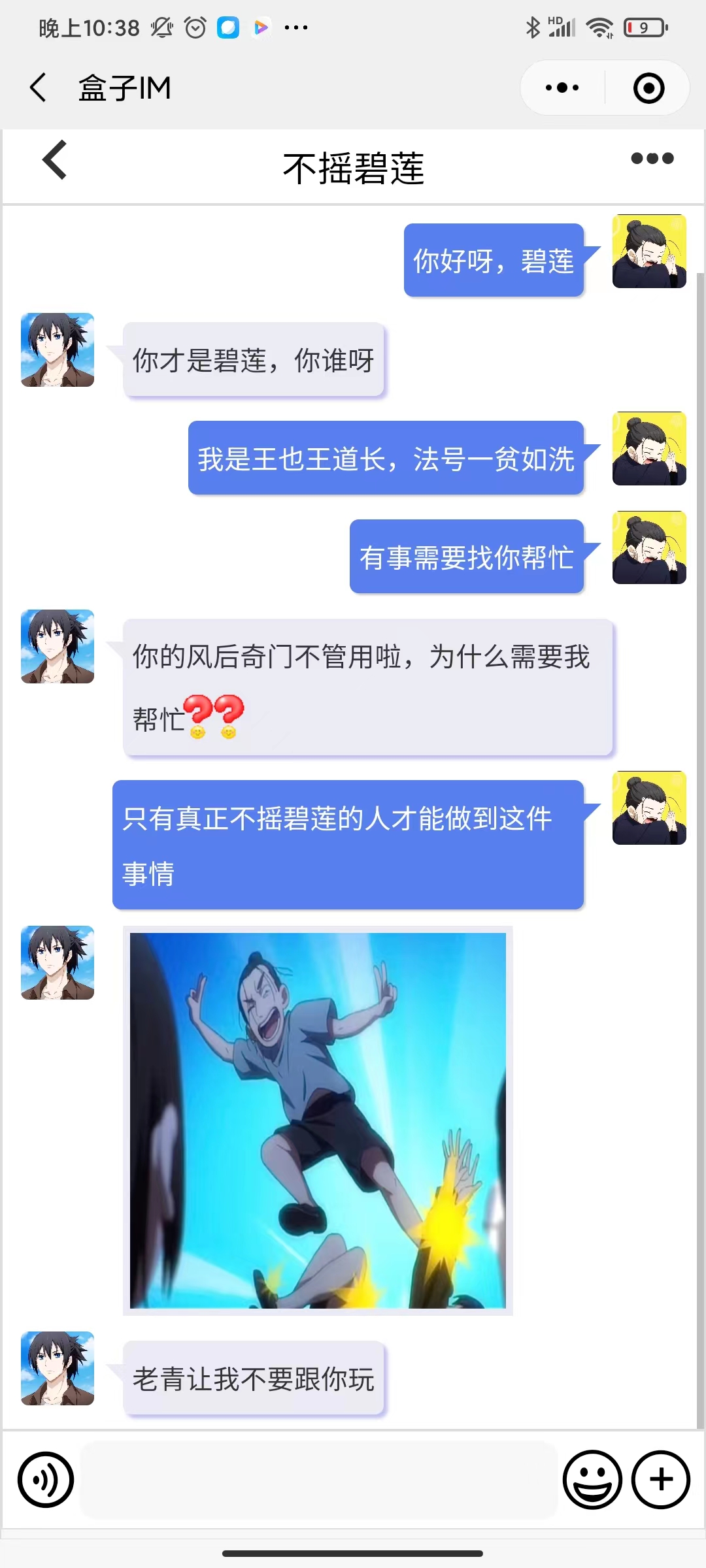Open the emoji picker
Screen dimensions: 706x1568
tap(592, 1480)
